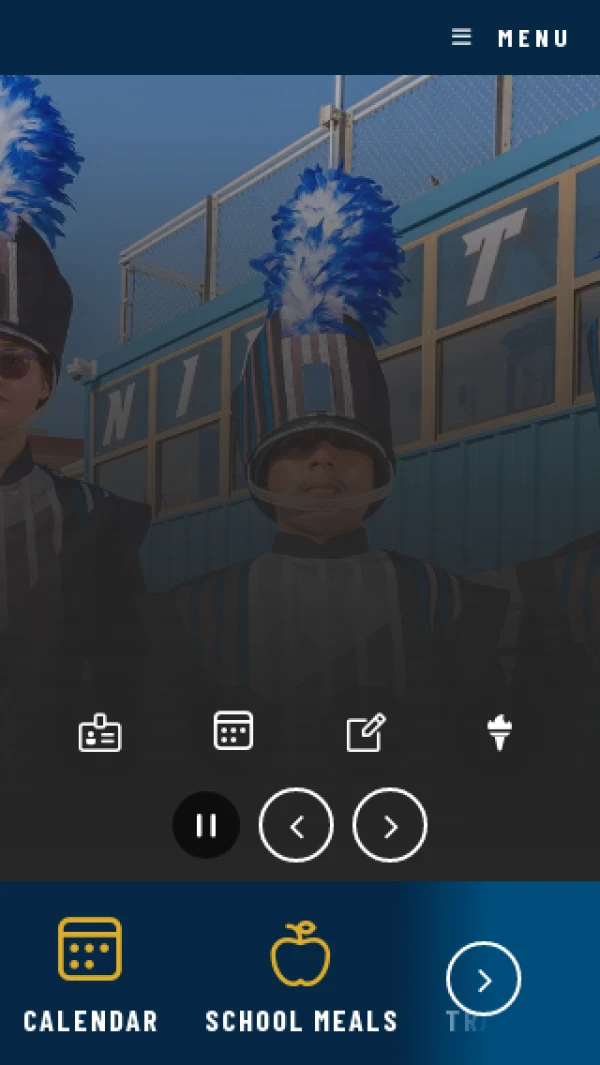This screenshot has width=600, height=1065.
Task: Show more quick links with the arrow
Action: pyautogui.click(x=484, y=979)
